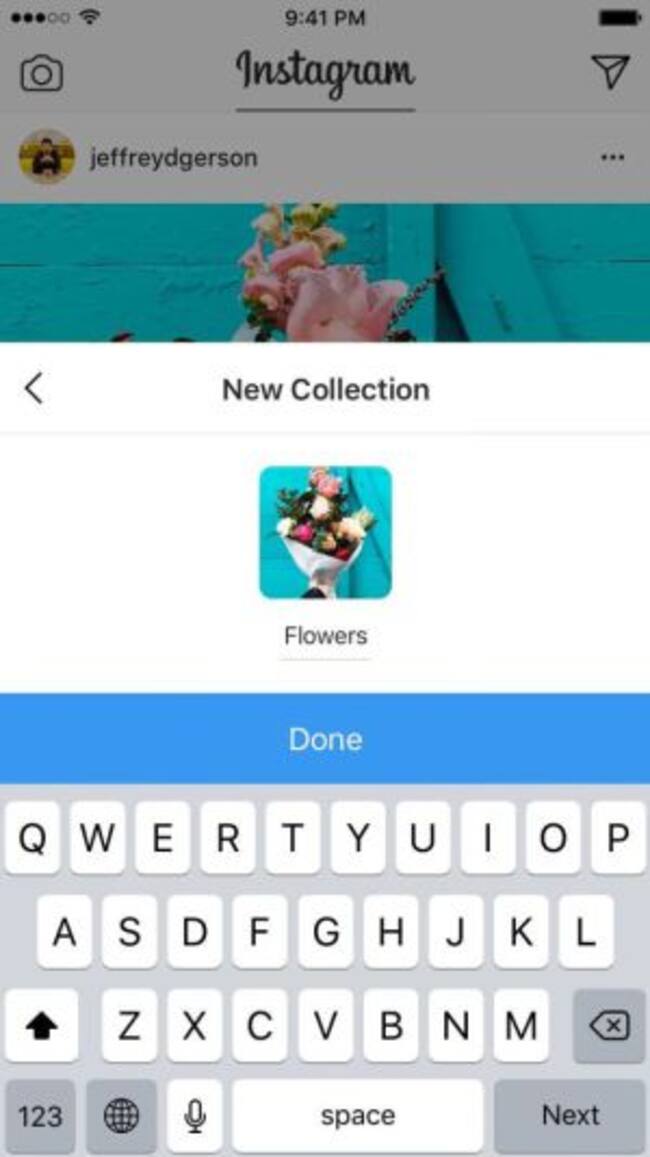Tap the shift key

(40, 1026)
